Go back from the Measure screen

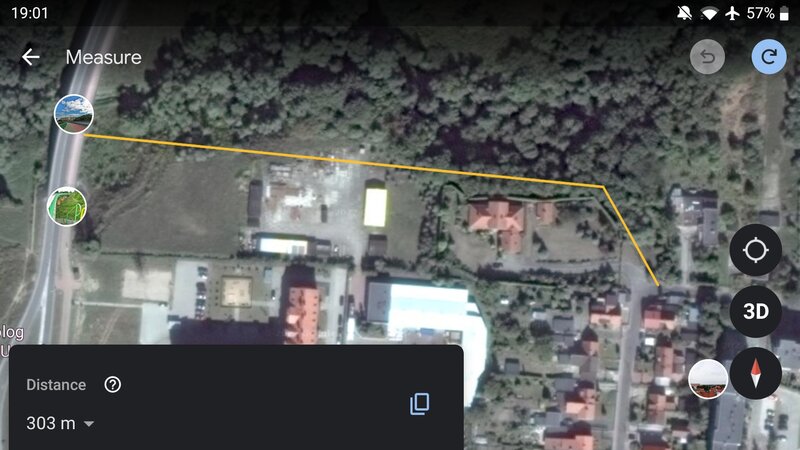click(31, 57)
